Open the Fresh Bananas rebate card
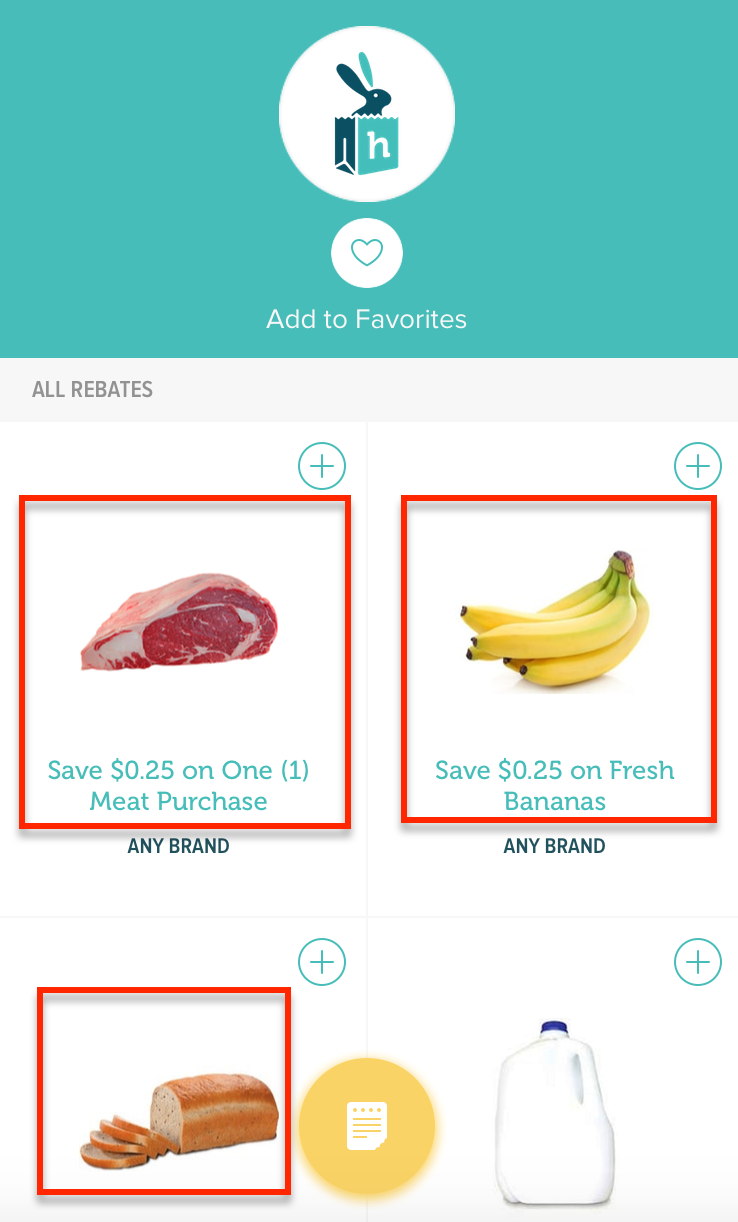This screenshot has height=1222, width=738. (559, 662)
